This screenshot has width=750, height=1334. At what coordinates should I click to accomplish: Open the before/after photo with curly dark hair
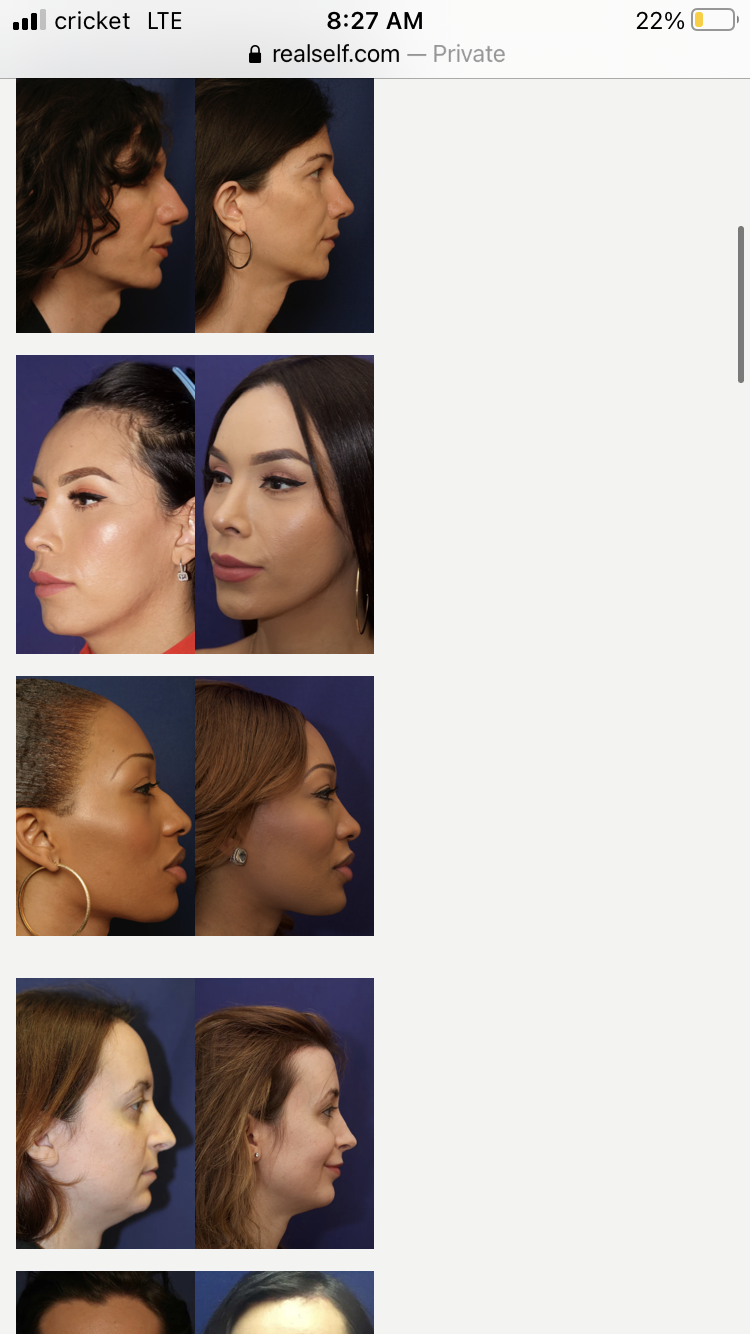tap(195, 205)
